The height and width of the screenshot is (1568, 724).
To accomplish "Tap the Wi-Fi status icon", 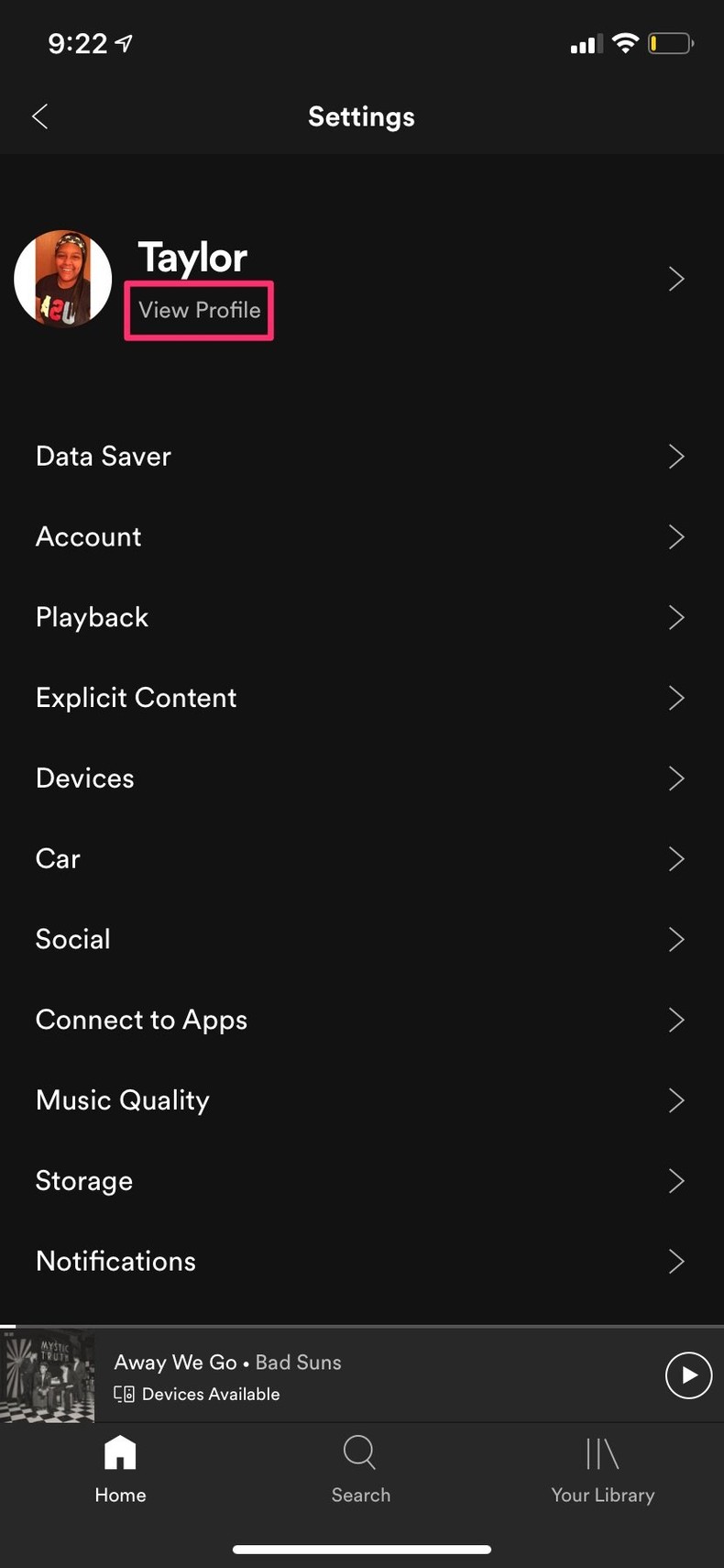I will coord(624,41).
